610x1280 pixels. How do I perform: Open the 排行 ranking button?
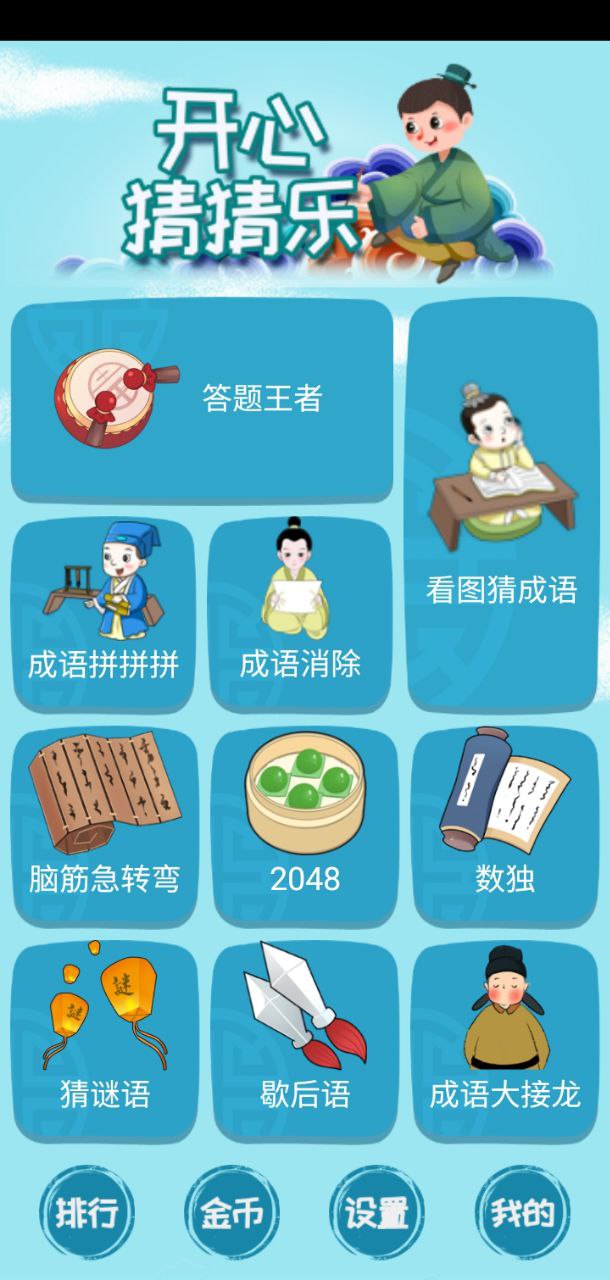coord(86,1214)
